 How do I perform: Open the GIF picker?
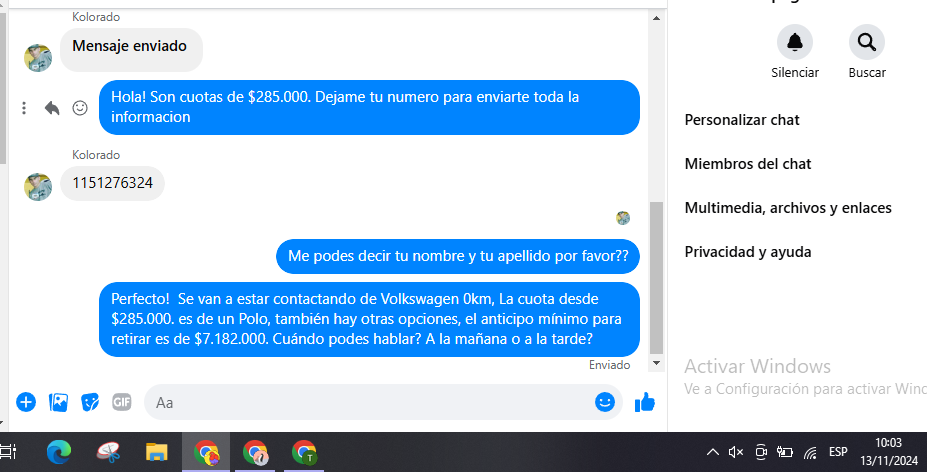click(122, 402)
